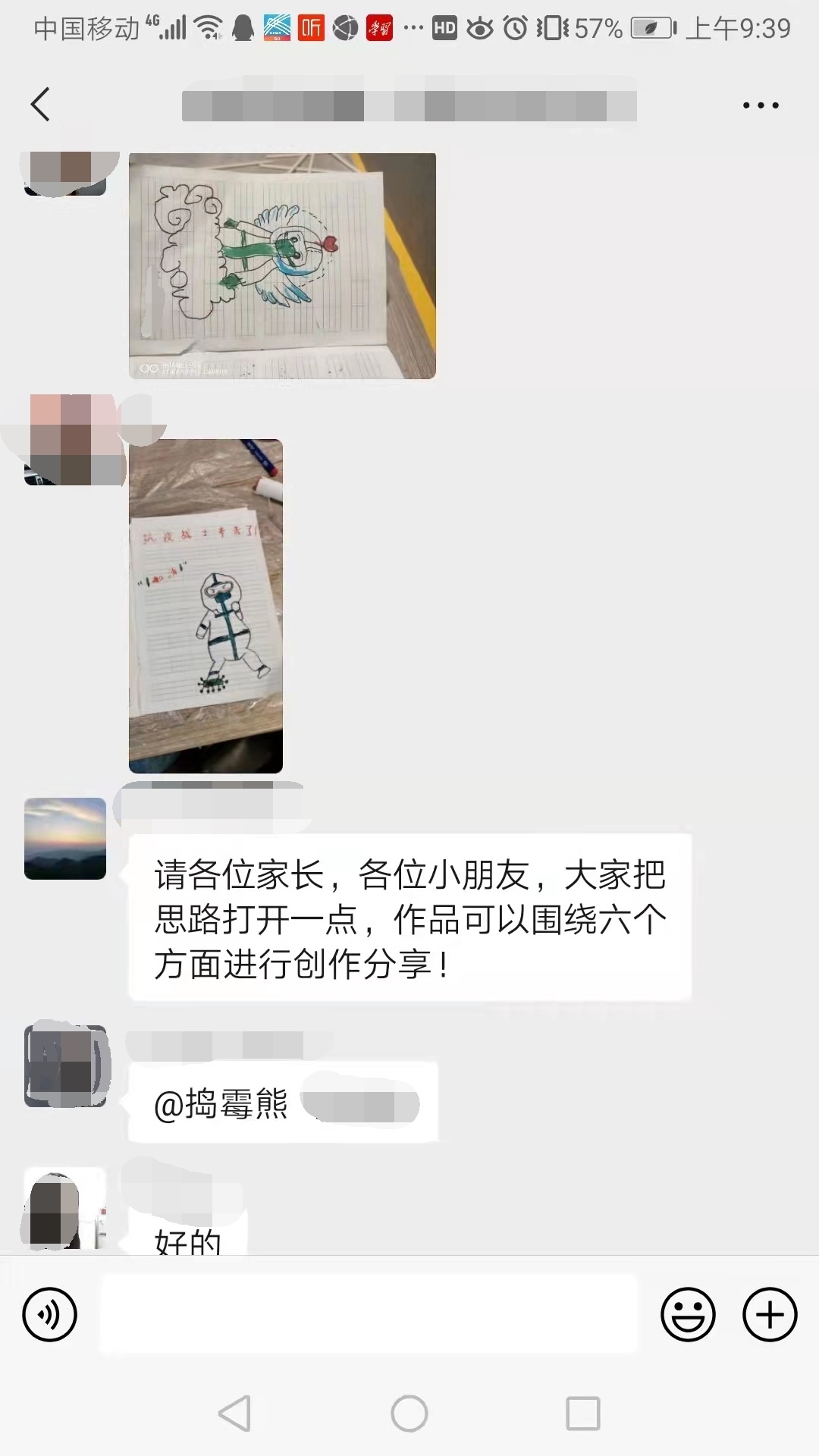Image resolution: width=819 pixels, height=1456 pixels.
Task: Tap the system back button
Action: coord(234,1414)
